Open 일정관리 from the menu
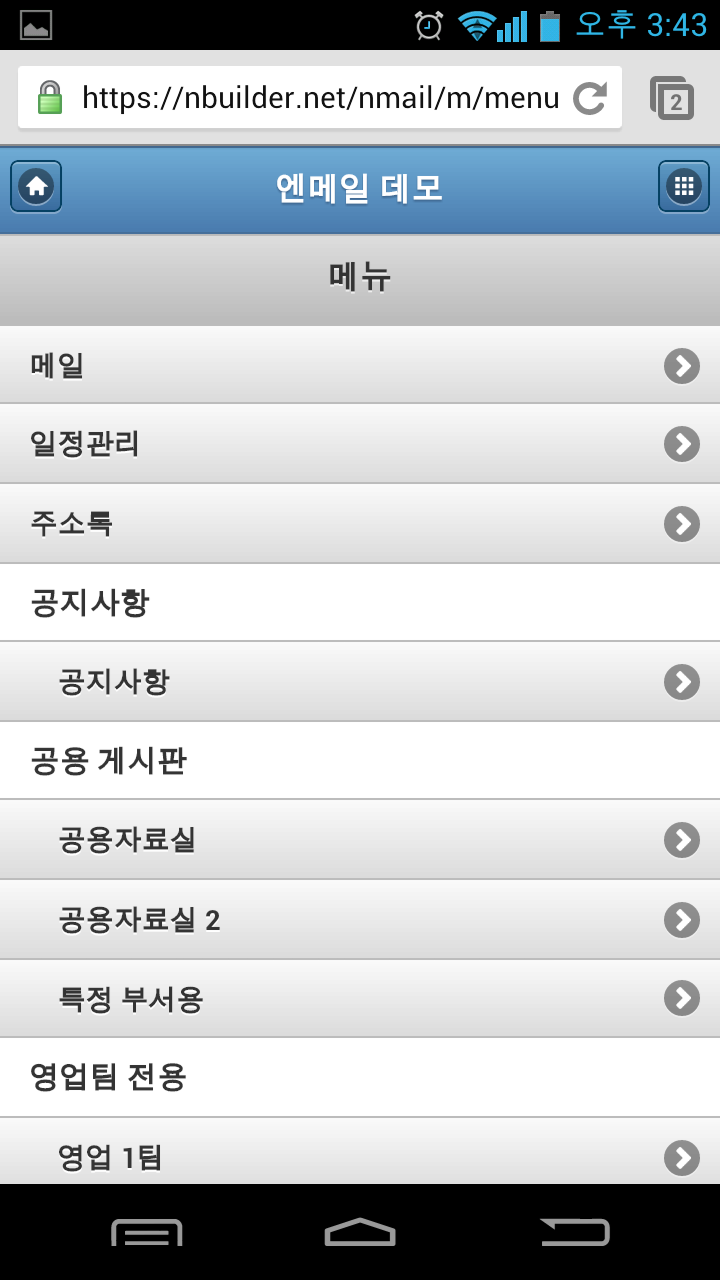Viewport: 720px width, 1280px height. click(360, 444)
